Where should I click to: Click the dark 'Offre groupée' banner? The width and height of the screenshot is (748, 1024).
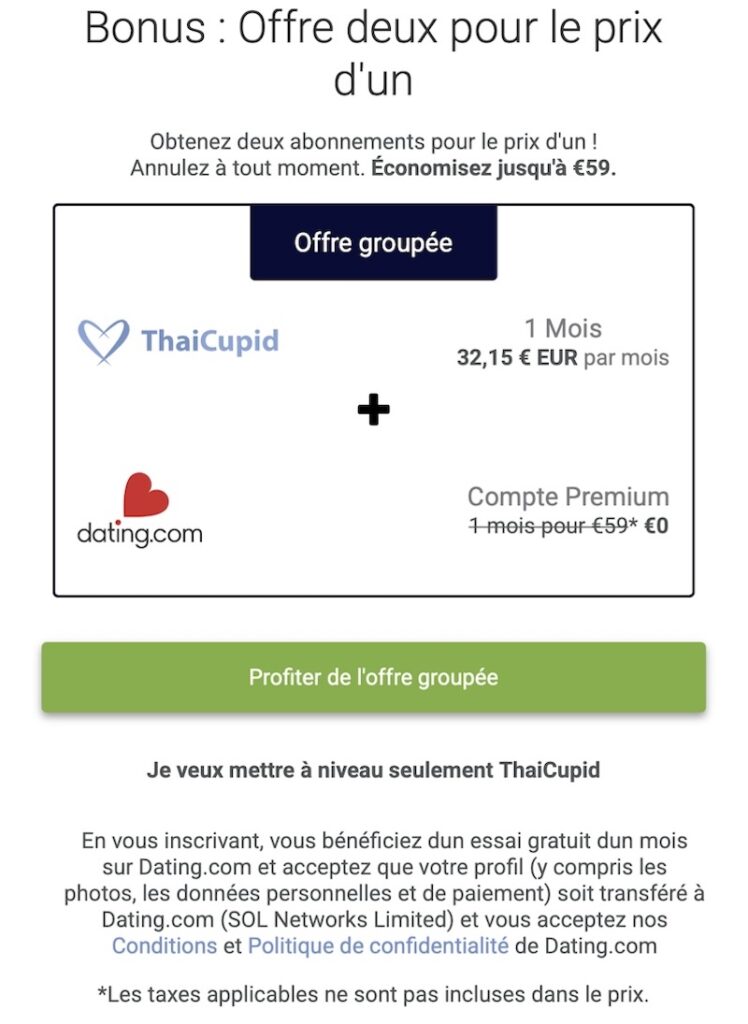374,241
